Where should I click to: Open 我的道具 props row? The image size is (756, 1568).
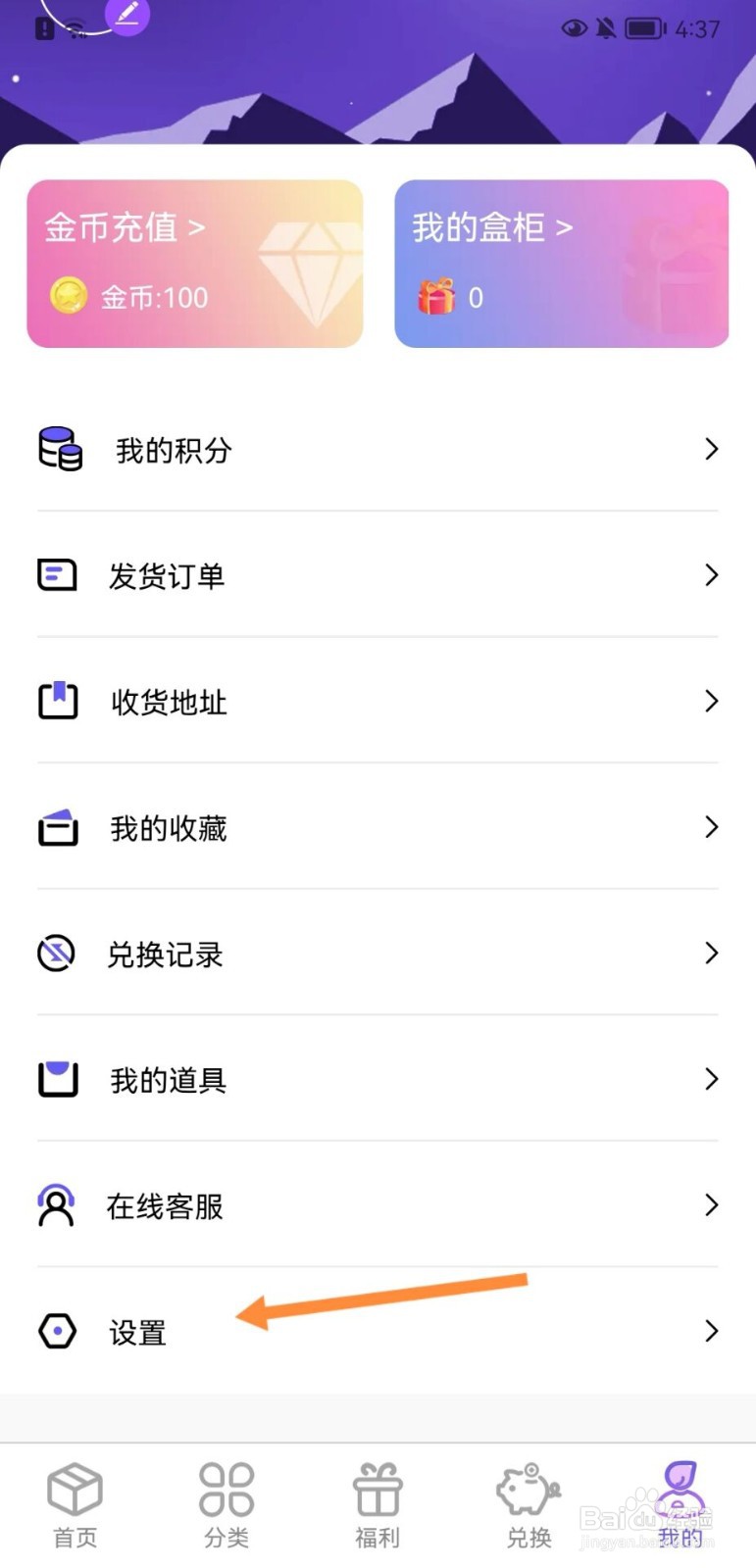point(378,1080)
